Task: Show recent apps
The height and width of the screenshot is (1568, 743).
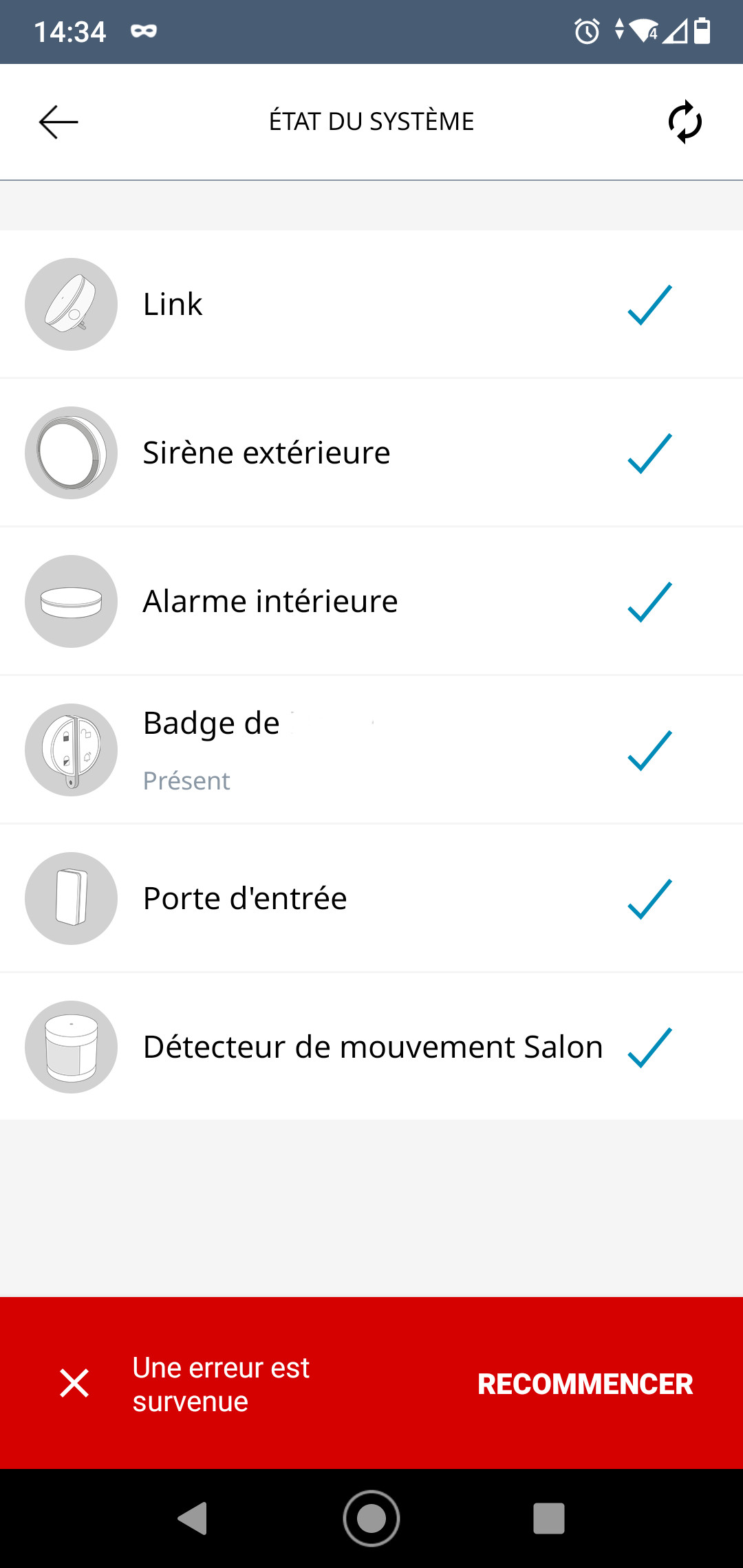Action: pos(549,1518)
